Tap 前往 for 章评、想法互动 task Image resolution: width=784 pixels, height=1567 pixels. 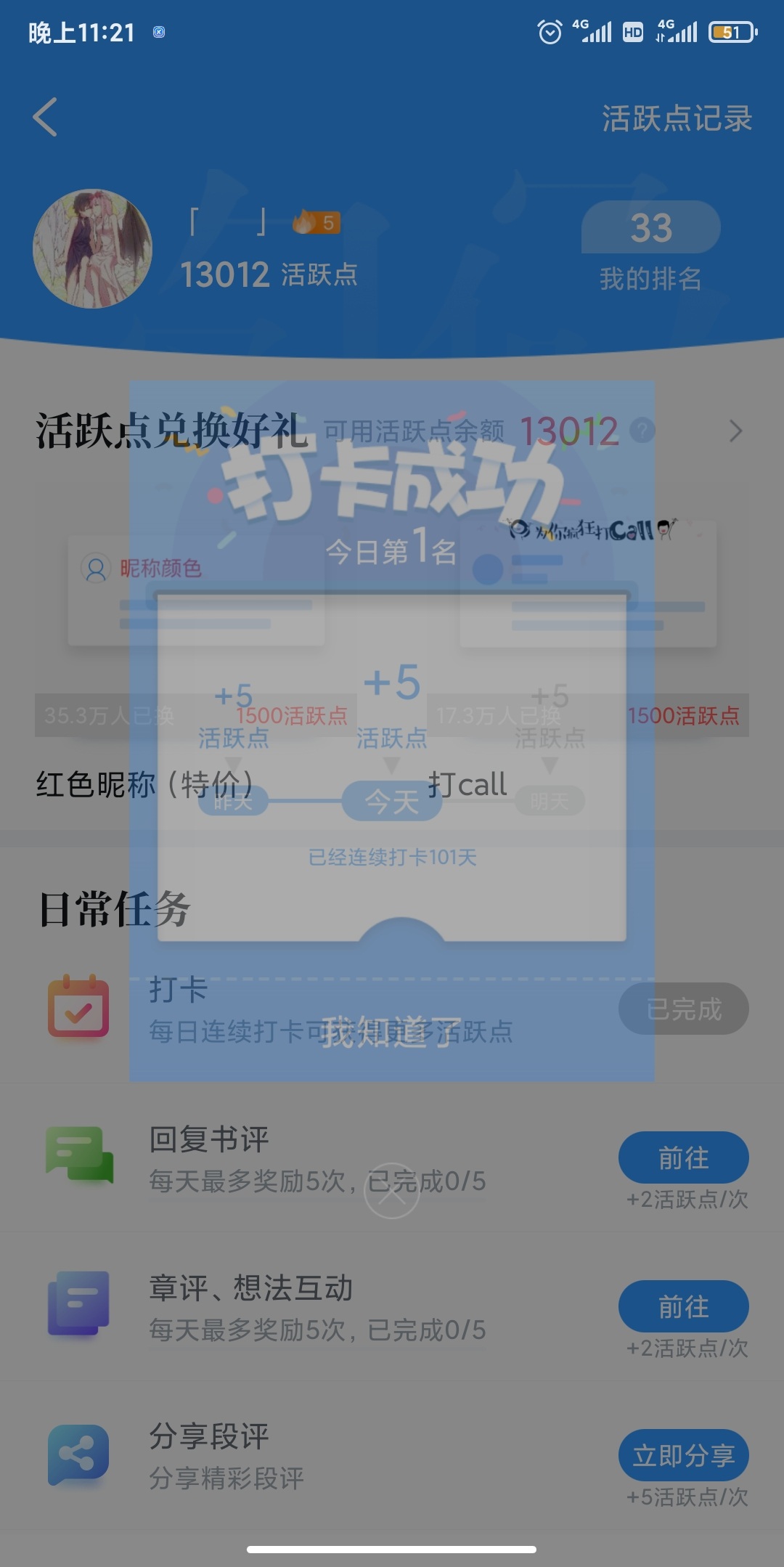pos(683,1306)
